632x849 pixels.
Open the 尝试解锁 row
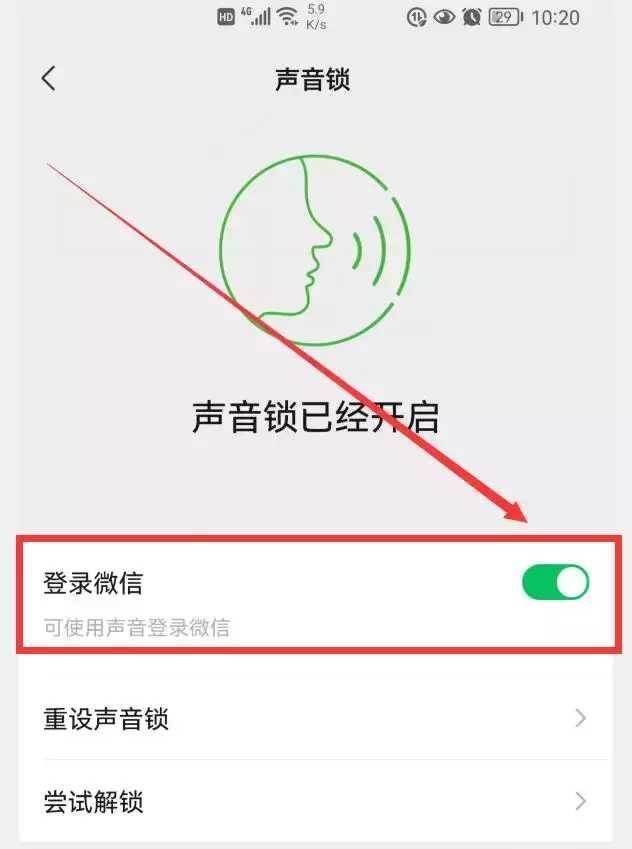pyautogui.click(x=315, y=800)
